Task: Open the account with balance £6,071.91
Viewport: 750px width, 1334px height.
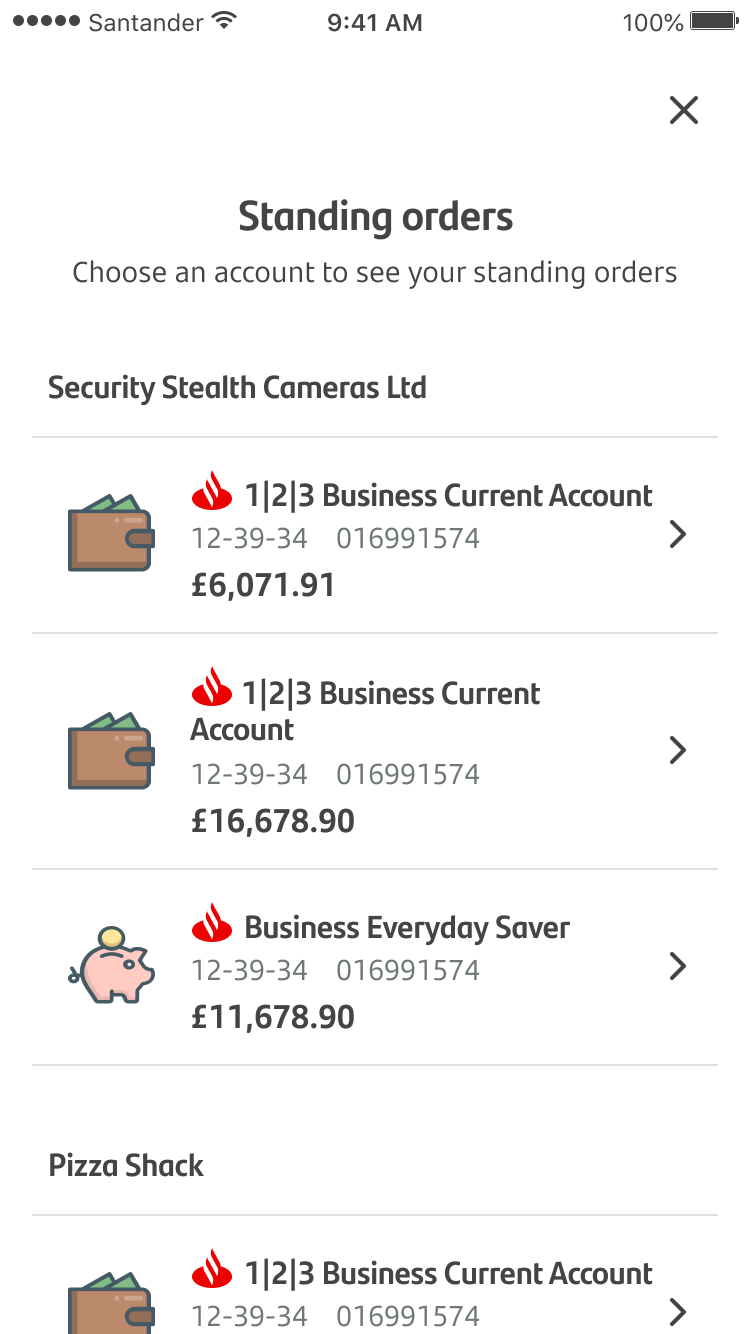Action: click(x=375, y=535)
